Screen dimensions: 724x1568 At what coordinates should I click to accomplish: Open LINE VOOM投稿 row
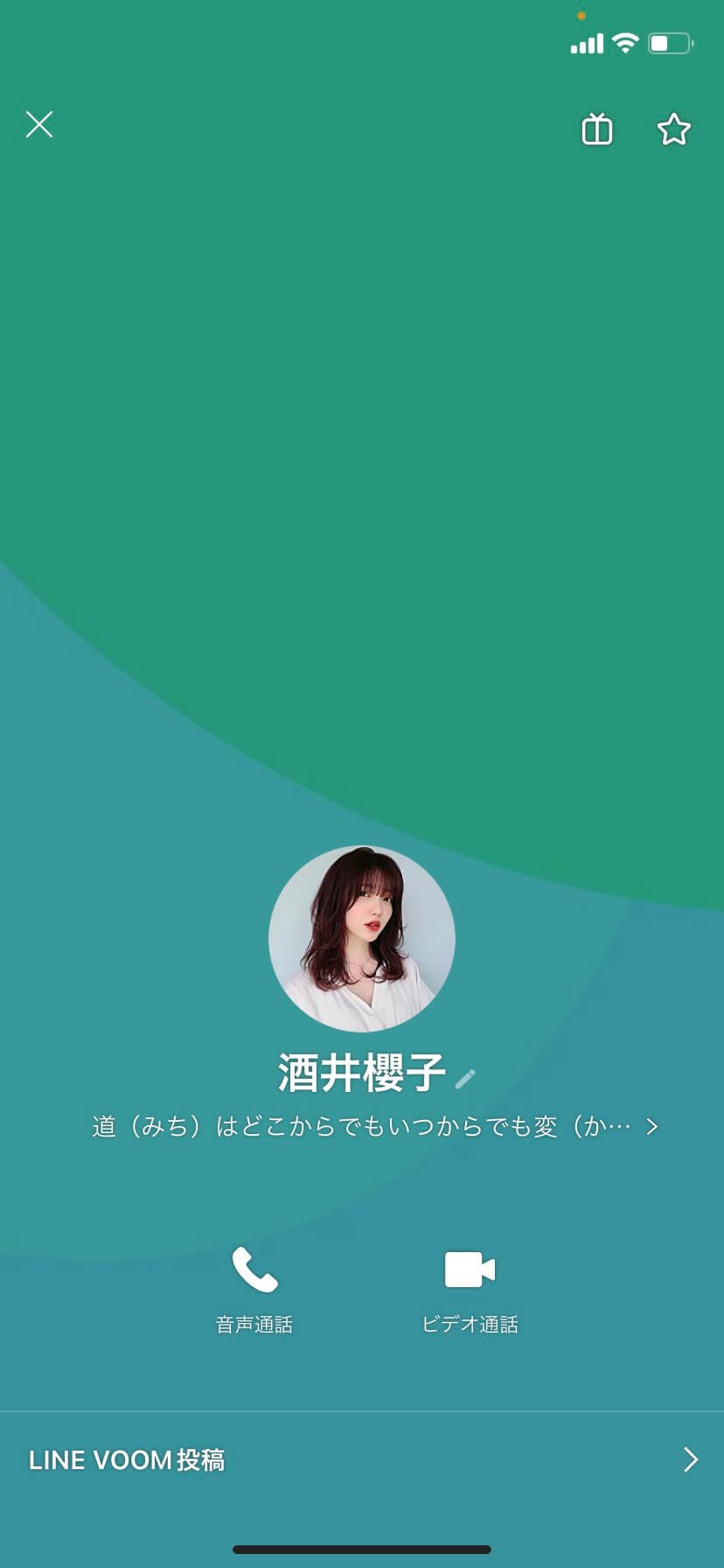[x=362, y=1460]
